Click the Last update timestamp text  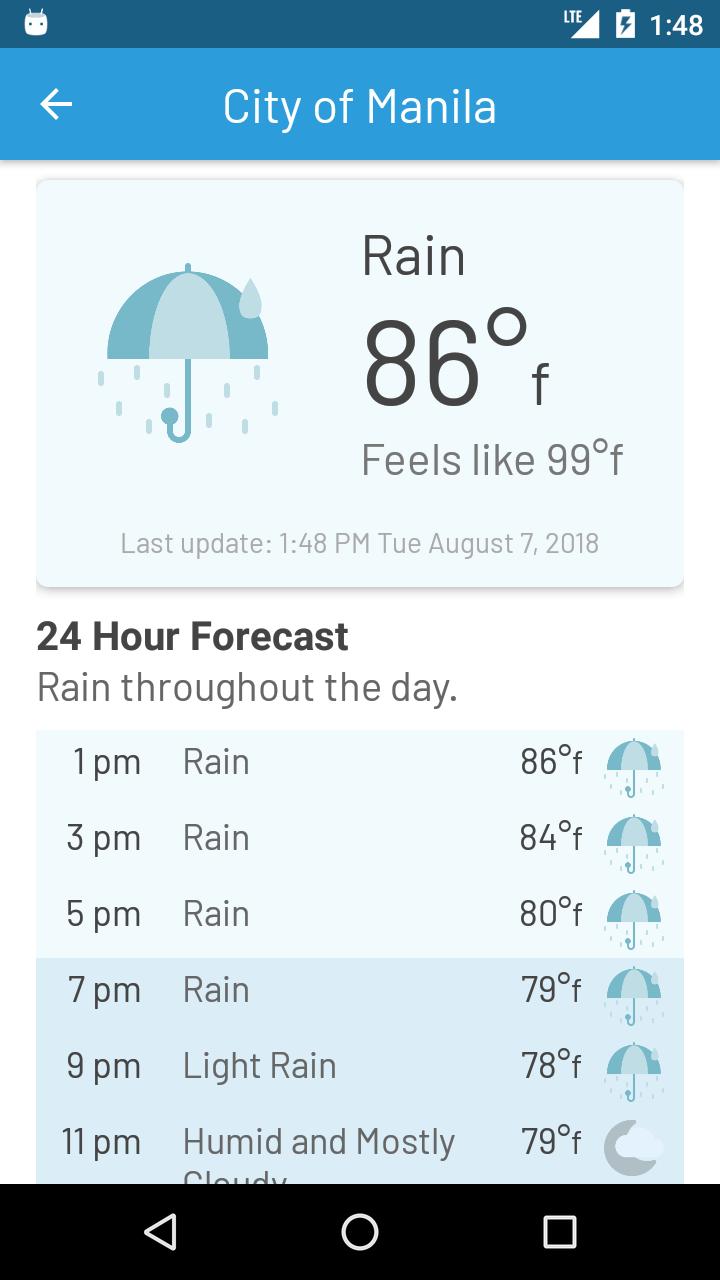[360, 543]
